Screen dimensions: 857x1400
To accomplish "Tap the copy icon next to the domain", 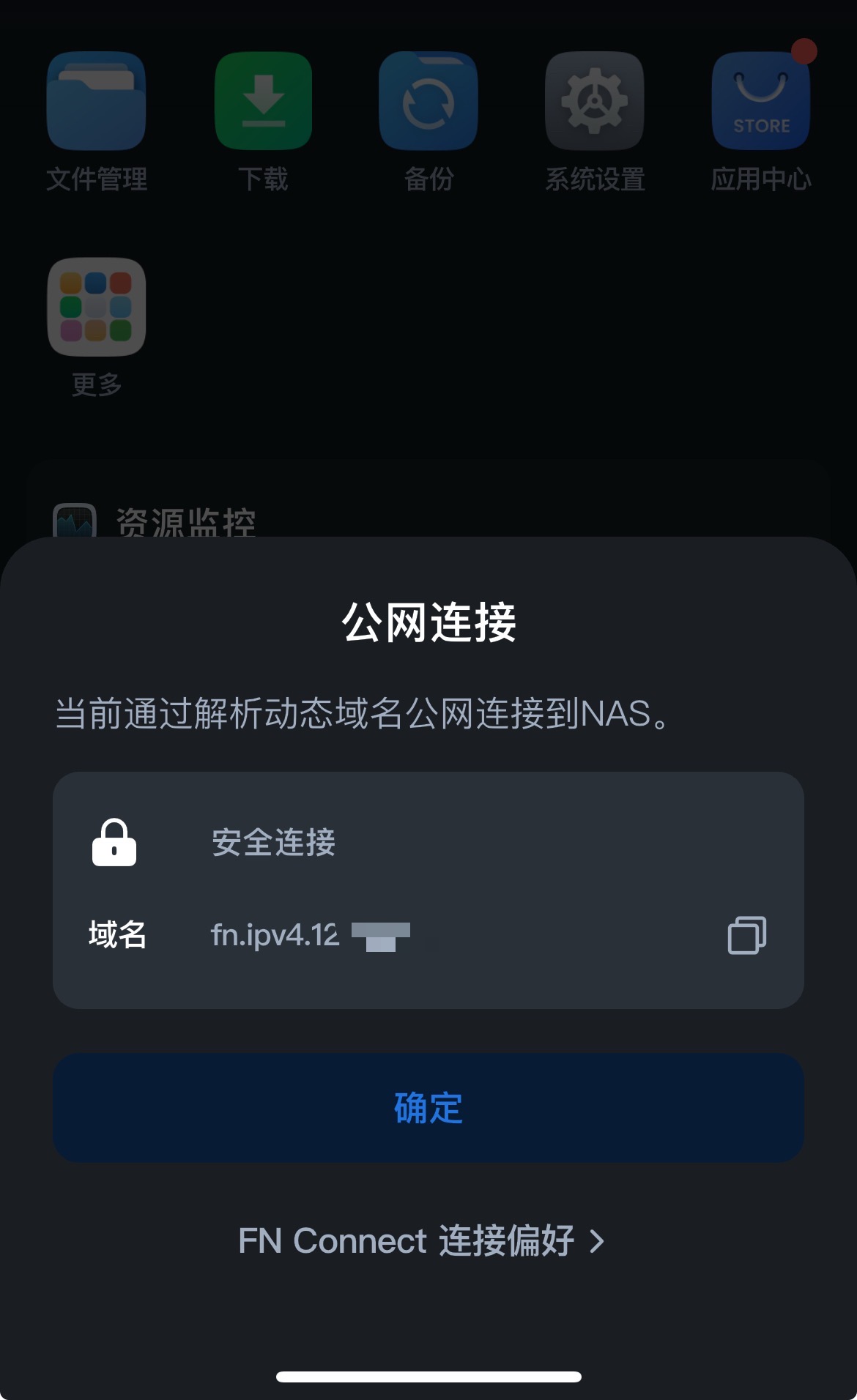I will (747, 935).
